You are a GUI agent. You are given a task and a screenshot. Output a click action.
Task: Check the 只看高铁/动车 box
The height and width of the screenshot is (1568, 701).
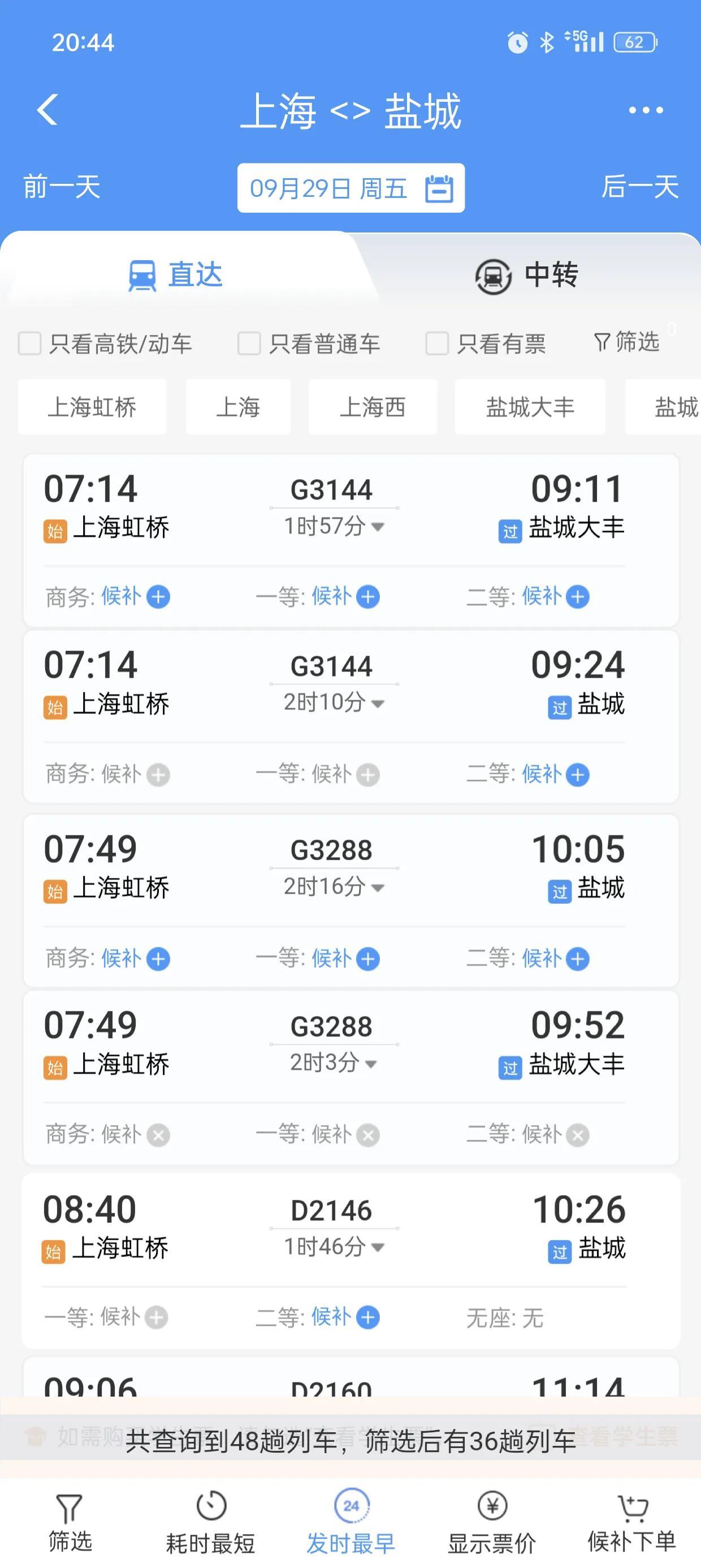point(30,343)
